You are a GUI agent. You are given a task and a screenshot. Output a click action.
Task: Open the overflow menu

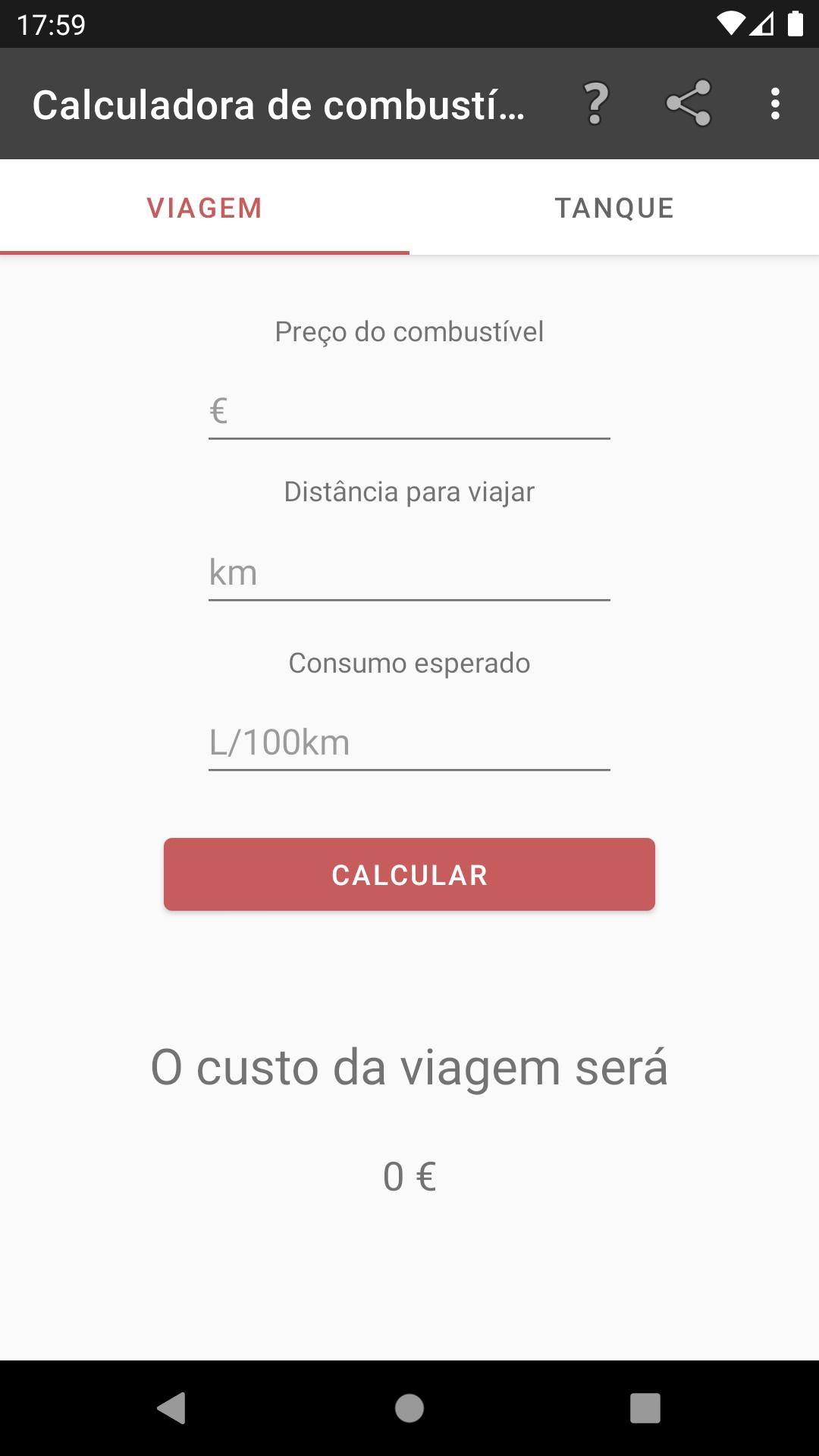pyautogui.click(x=775, y=104)
